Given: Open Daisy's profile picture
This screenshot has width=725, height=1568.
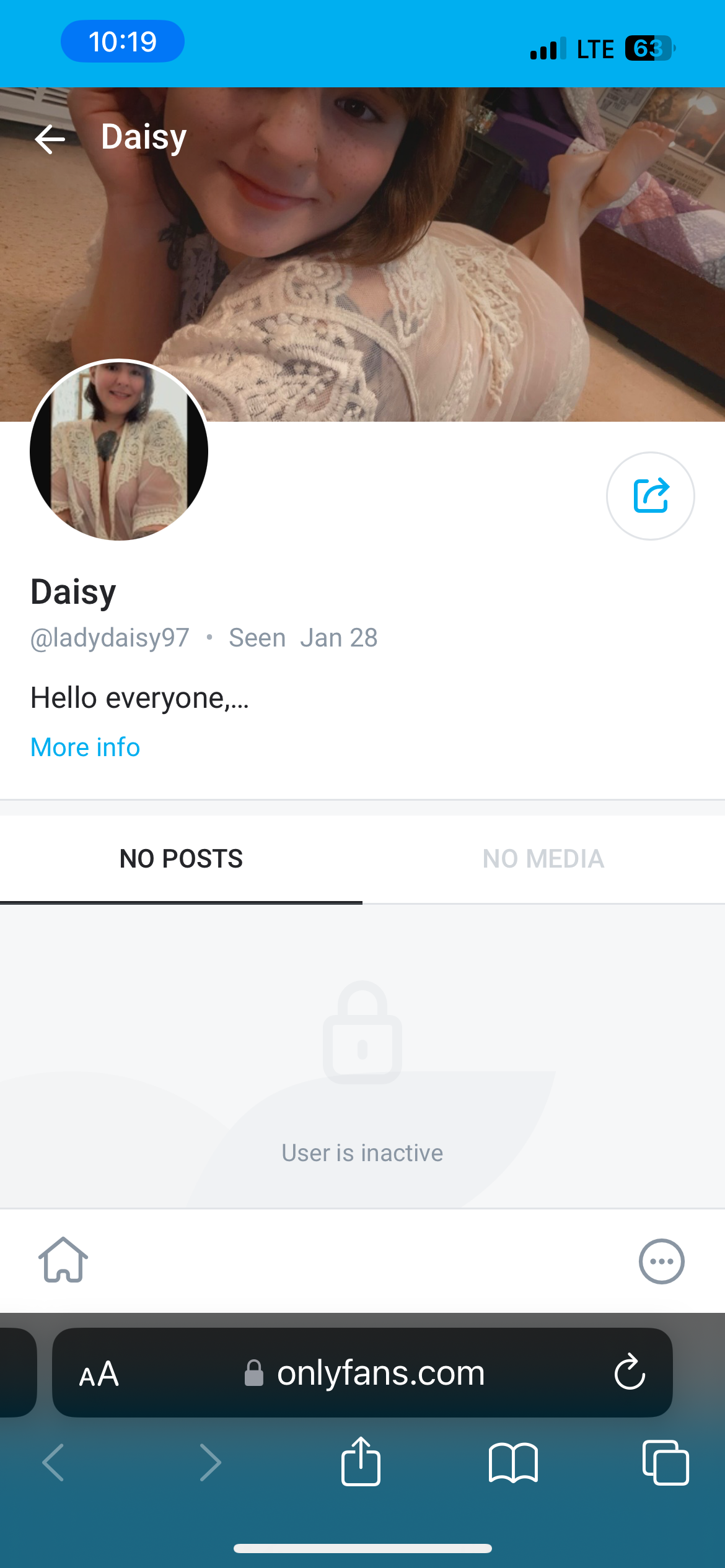Looking at the screenshot, I should (x=119, y=450).
